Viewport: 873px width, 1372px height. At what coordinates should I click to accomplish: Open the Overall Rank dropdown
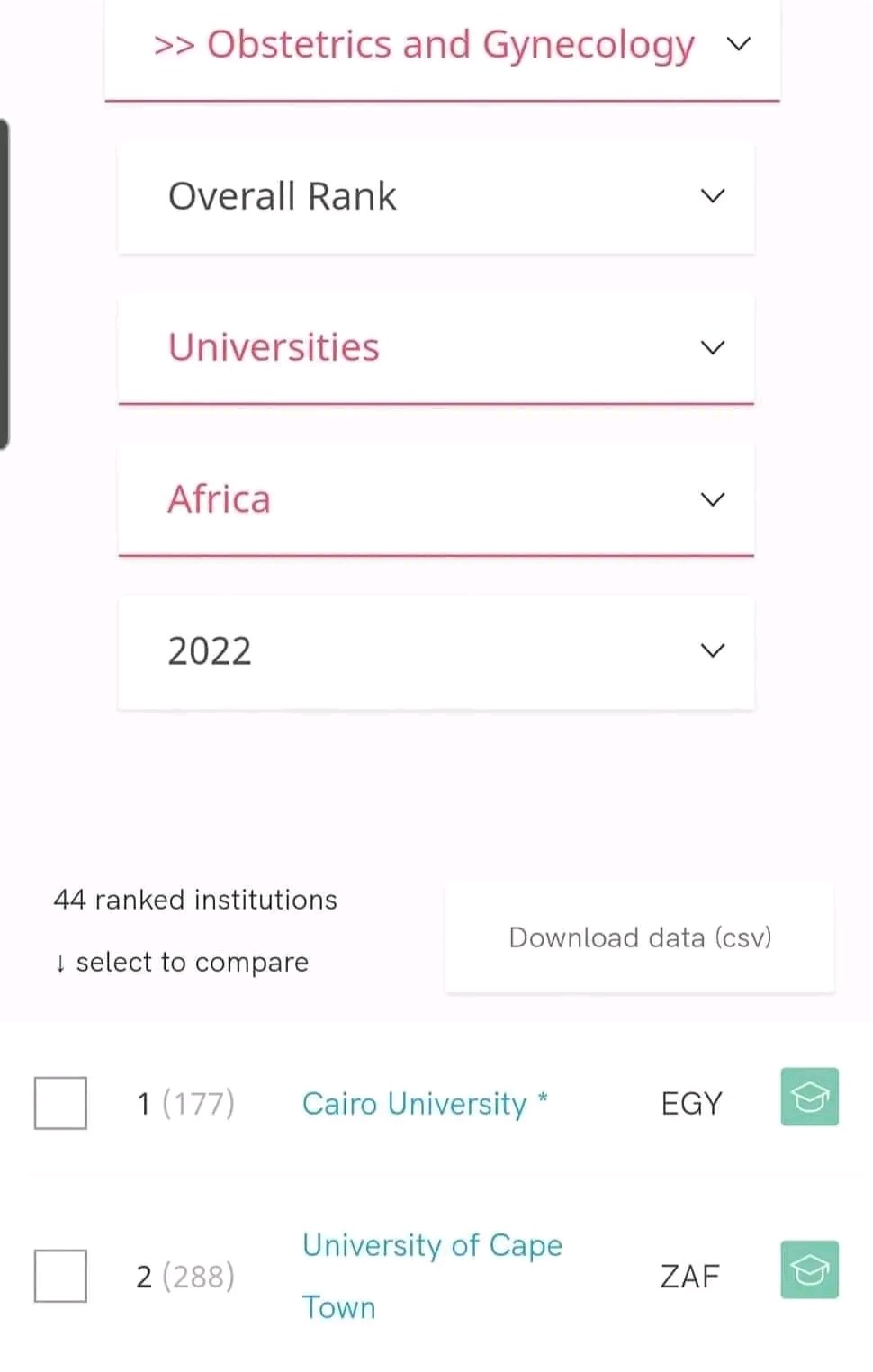tap(436, 197)
